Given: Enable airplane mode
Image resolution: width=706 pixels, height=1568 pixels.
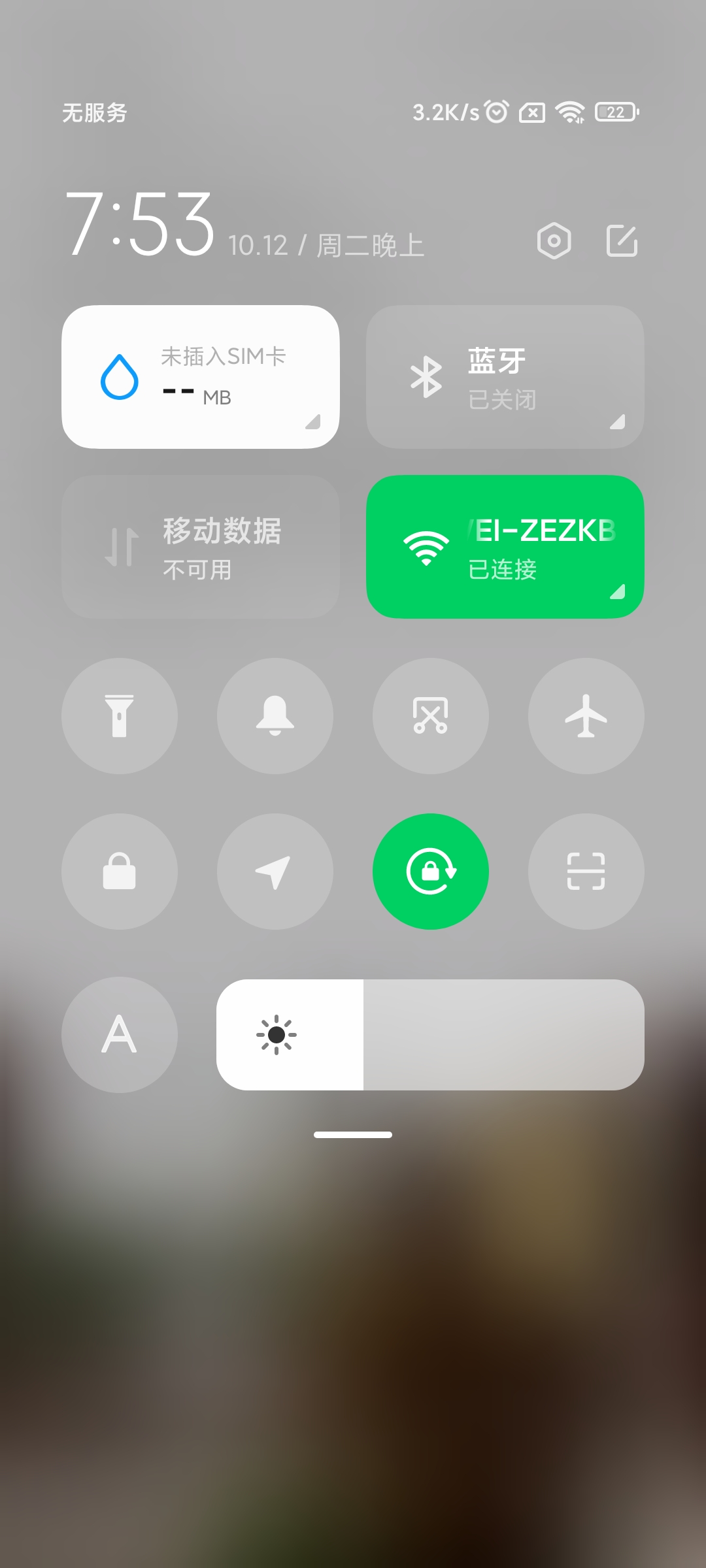Looking at the screenshot, I should point(586,716).
